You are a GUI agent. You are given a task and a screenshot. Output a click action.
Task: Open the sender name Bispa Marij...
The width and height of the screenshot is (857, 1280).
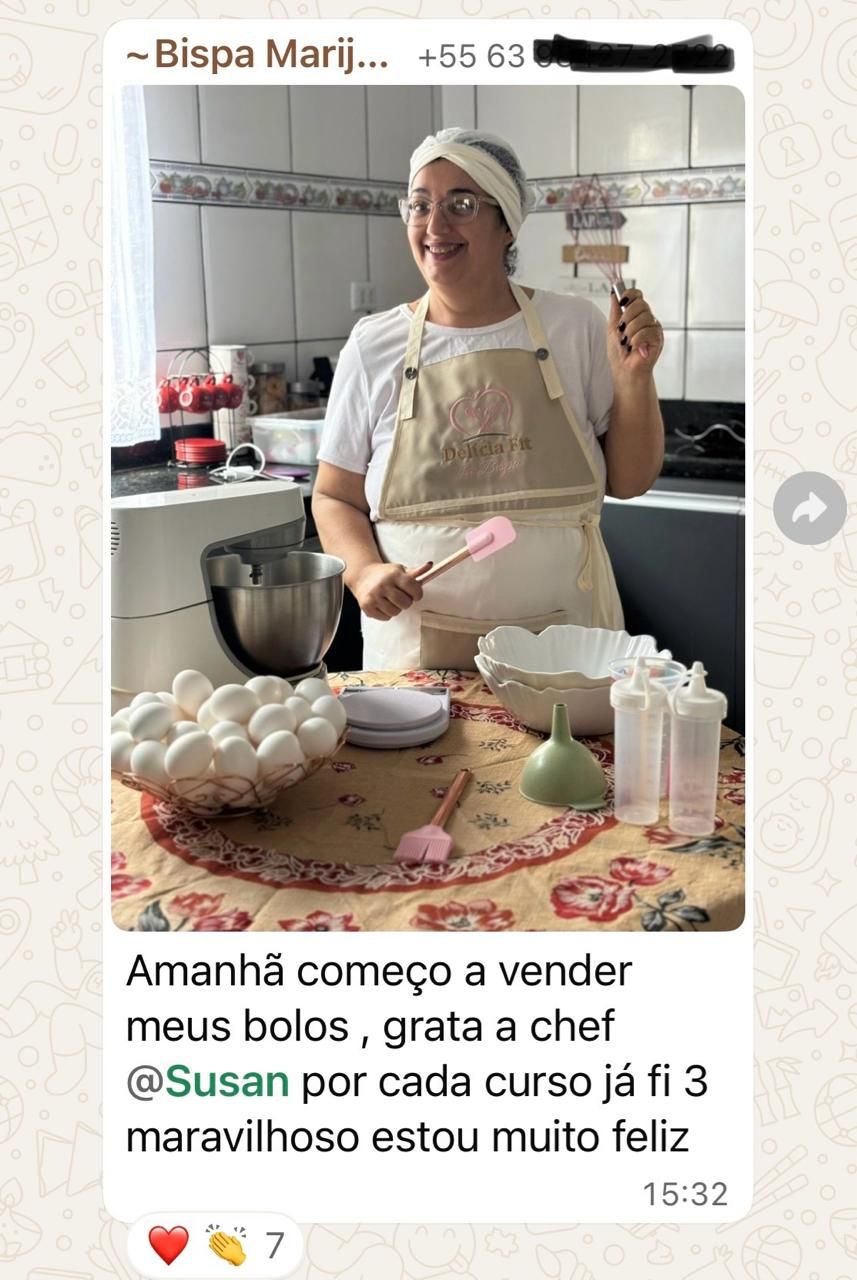coord(258,56)
